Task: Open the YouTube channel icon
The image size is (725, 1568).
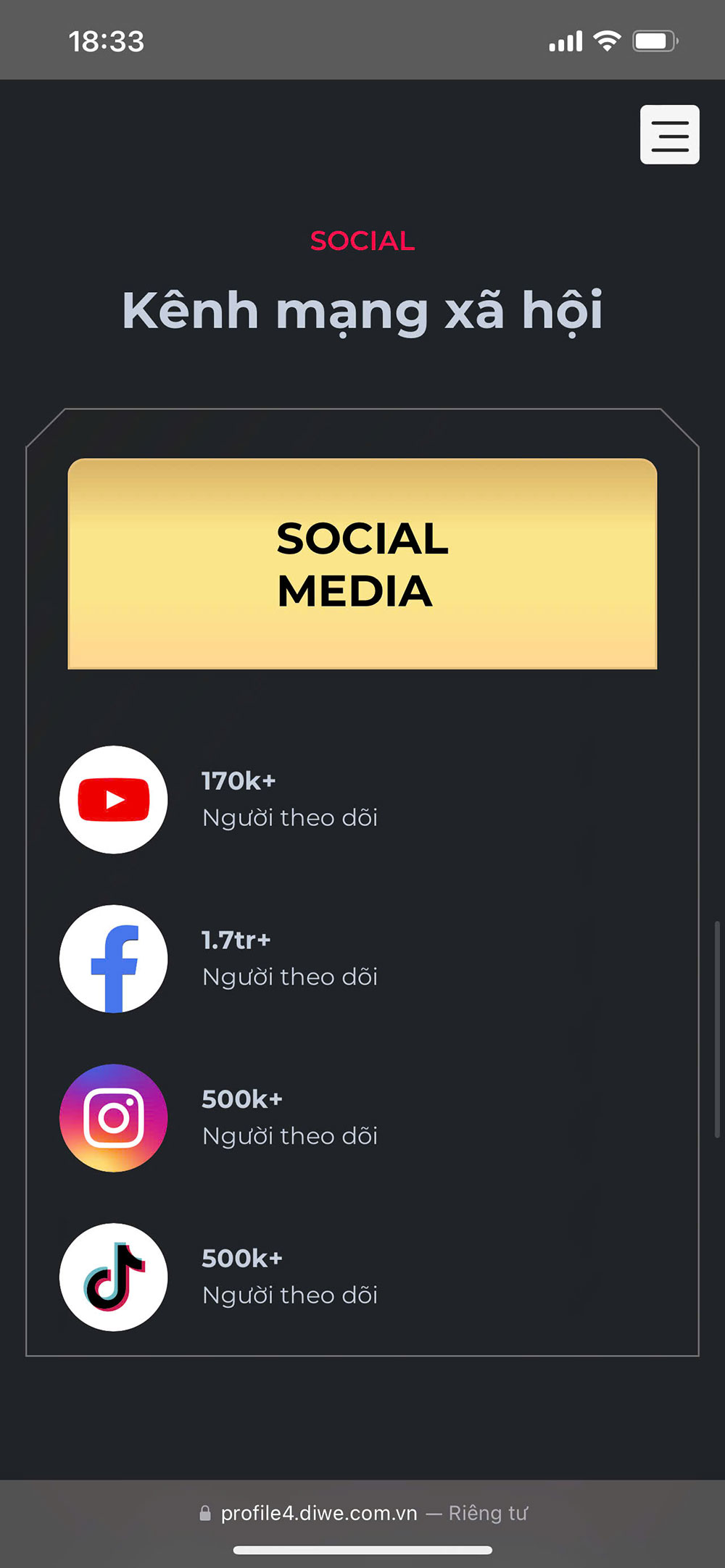Action: point(114,799)
